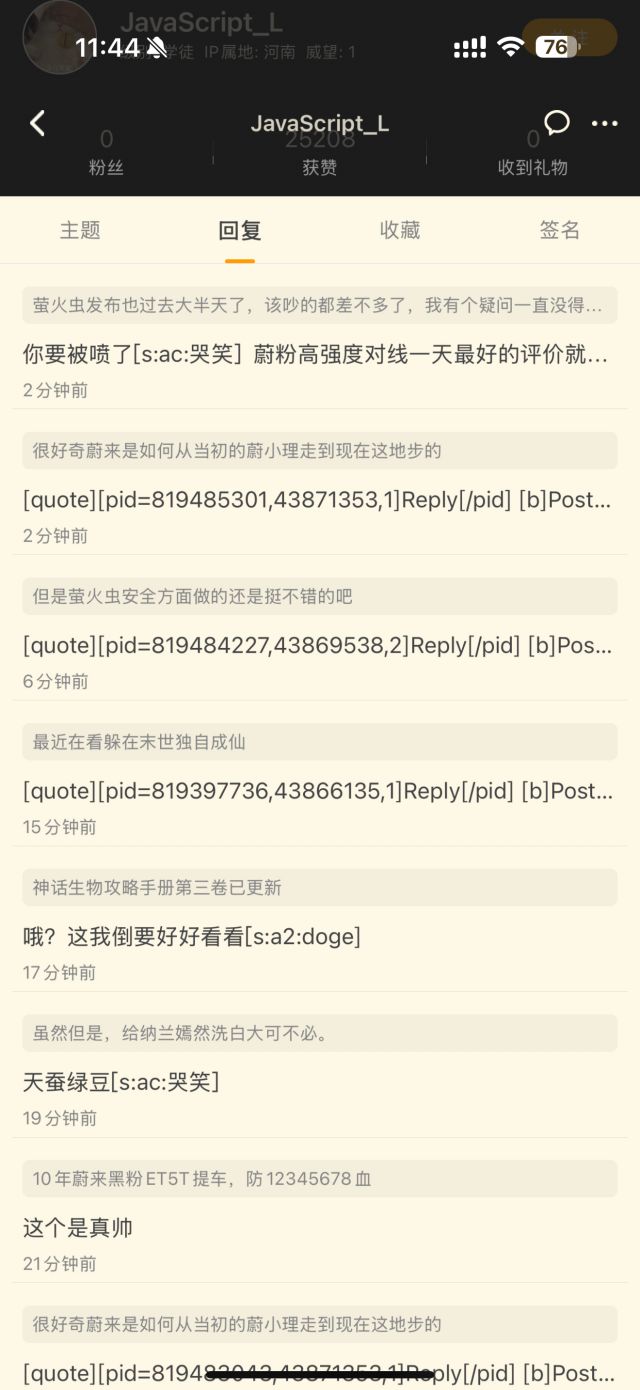Open the reply starting with 你要被喷了

pyautogui.click(x=315, y=353)
